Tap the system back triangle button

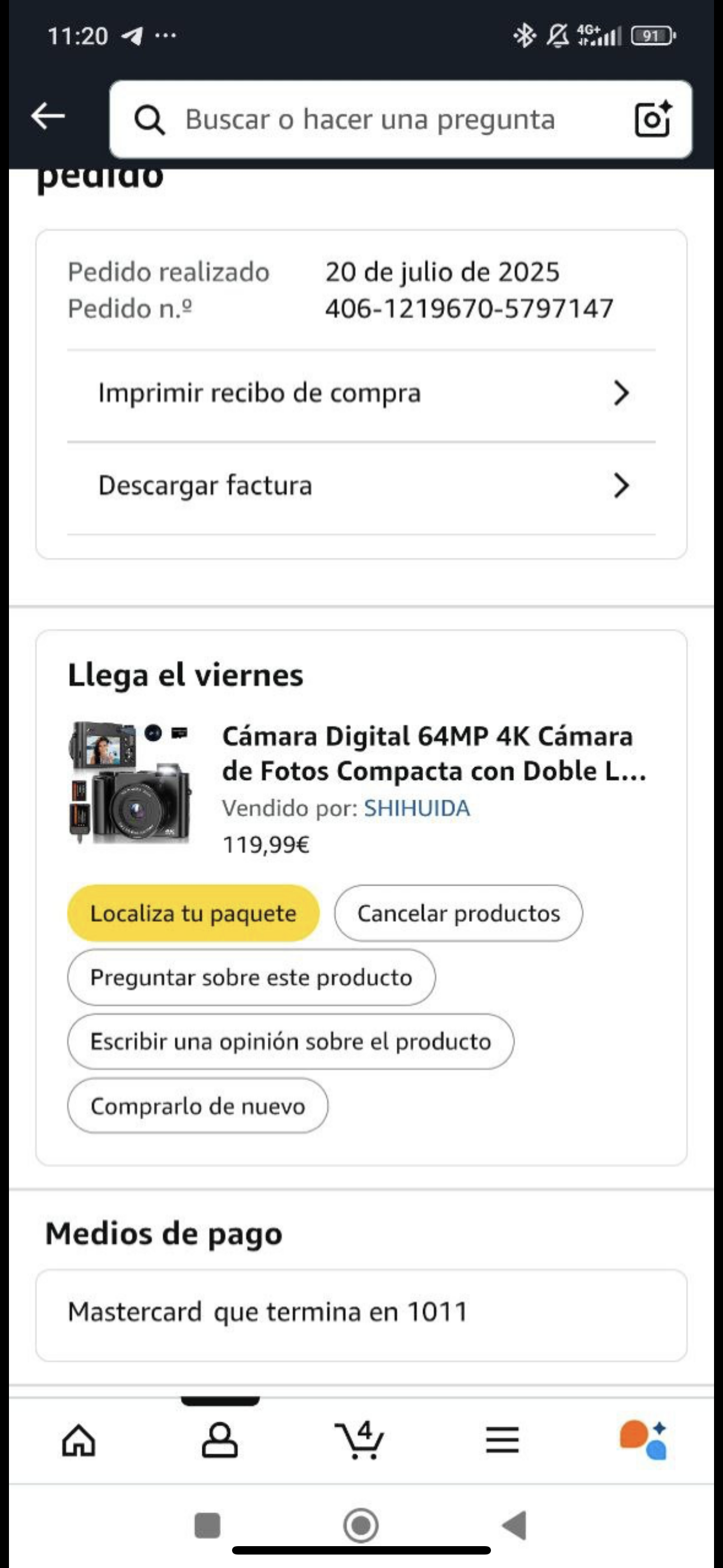(x=515, y=1525)
